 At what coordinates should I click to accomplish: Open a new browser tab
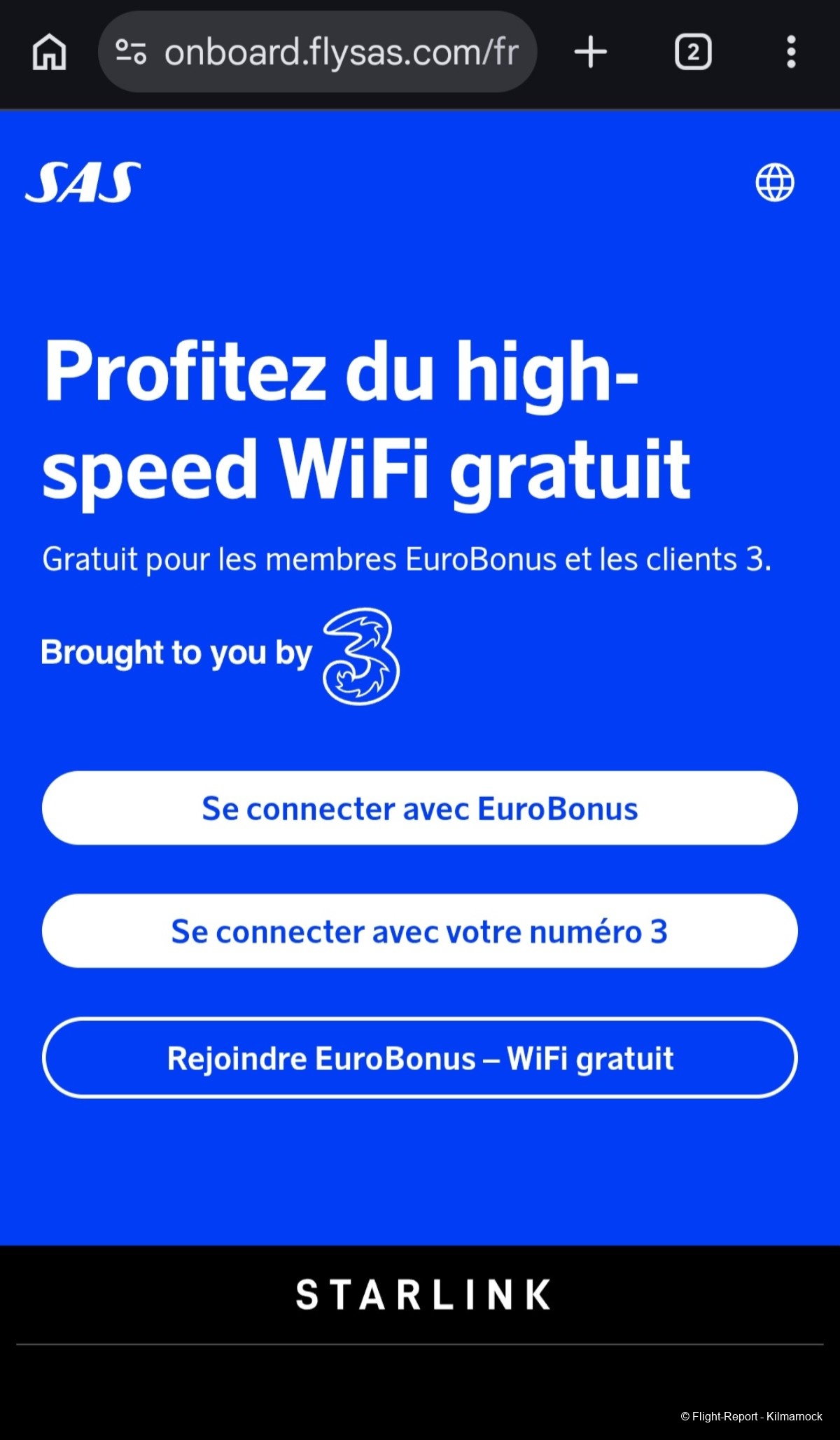pyautogui.click(x=590, y=53)
